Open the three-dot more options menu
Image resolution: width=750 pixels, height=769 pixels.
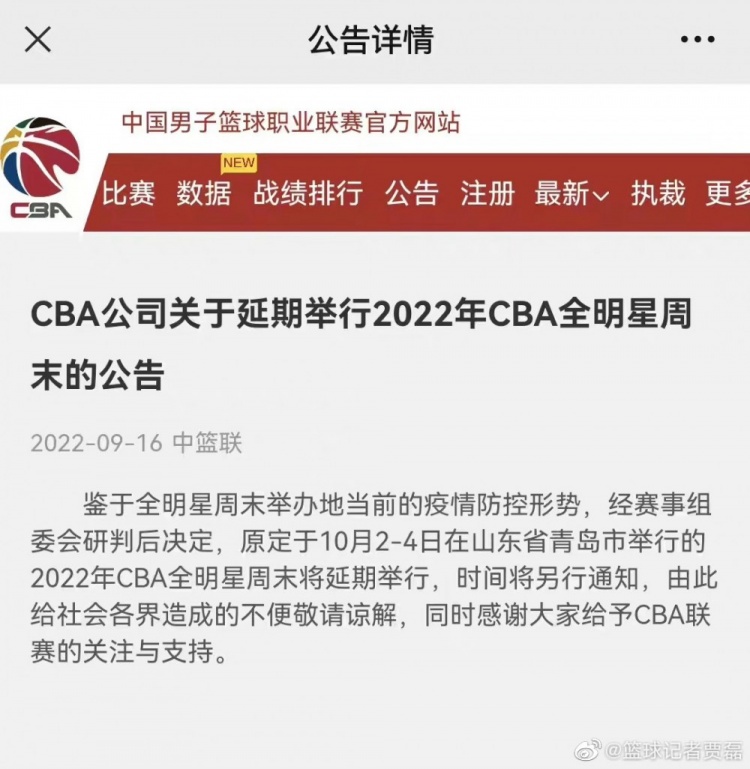click(x=697, y=40)
